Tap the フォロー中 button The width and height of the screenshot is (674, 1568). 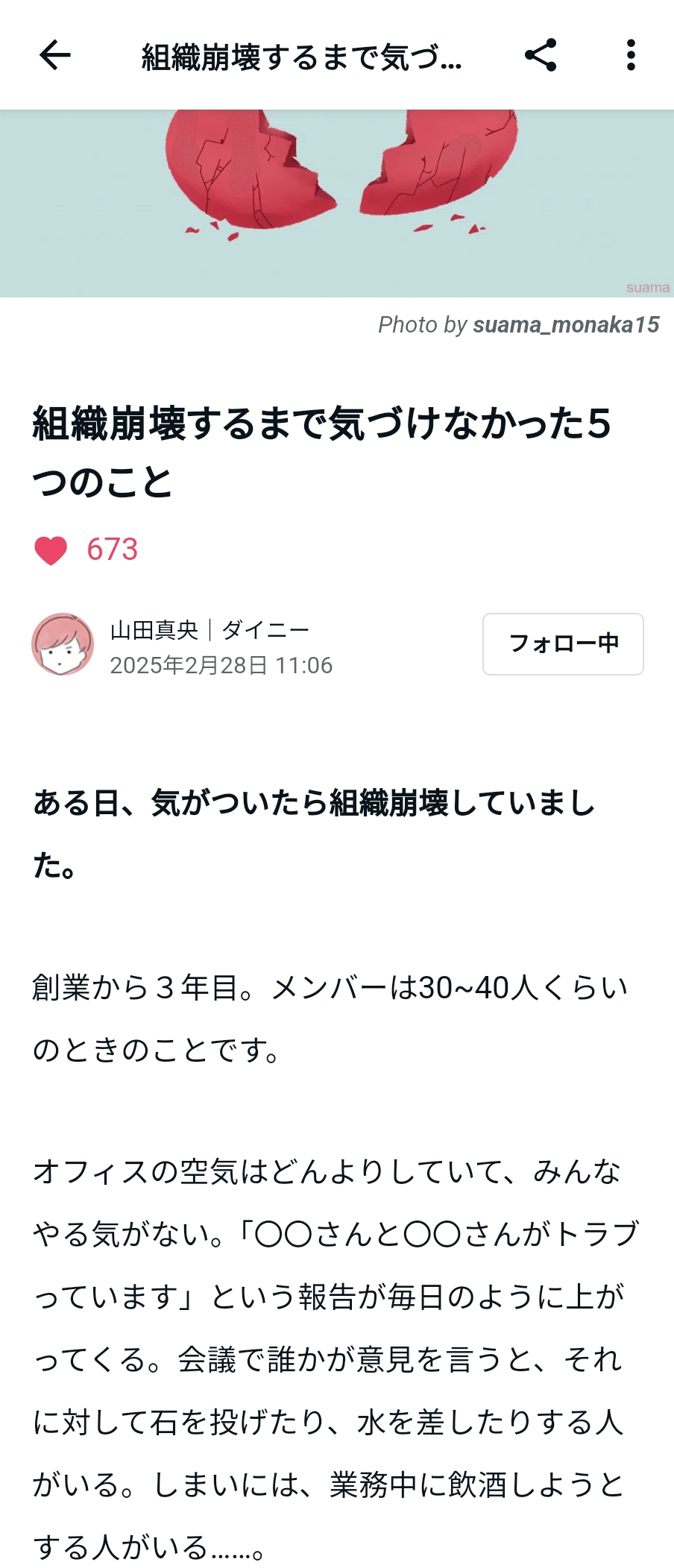563,644
